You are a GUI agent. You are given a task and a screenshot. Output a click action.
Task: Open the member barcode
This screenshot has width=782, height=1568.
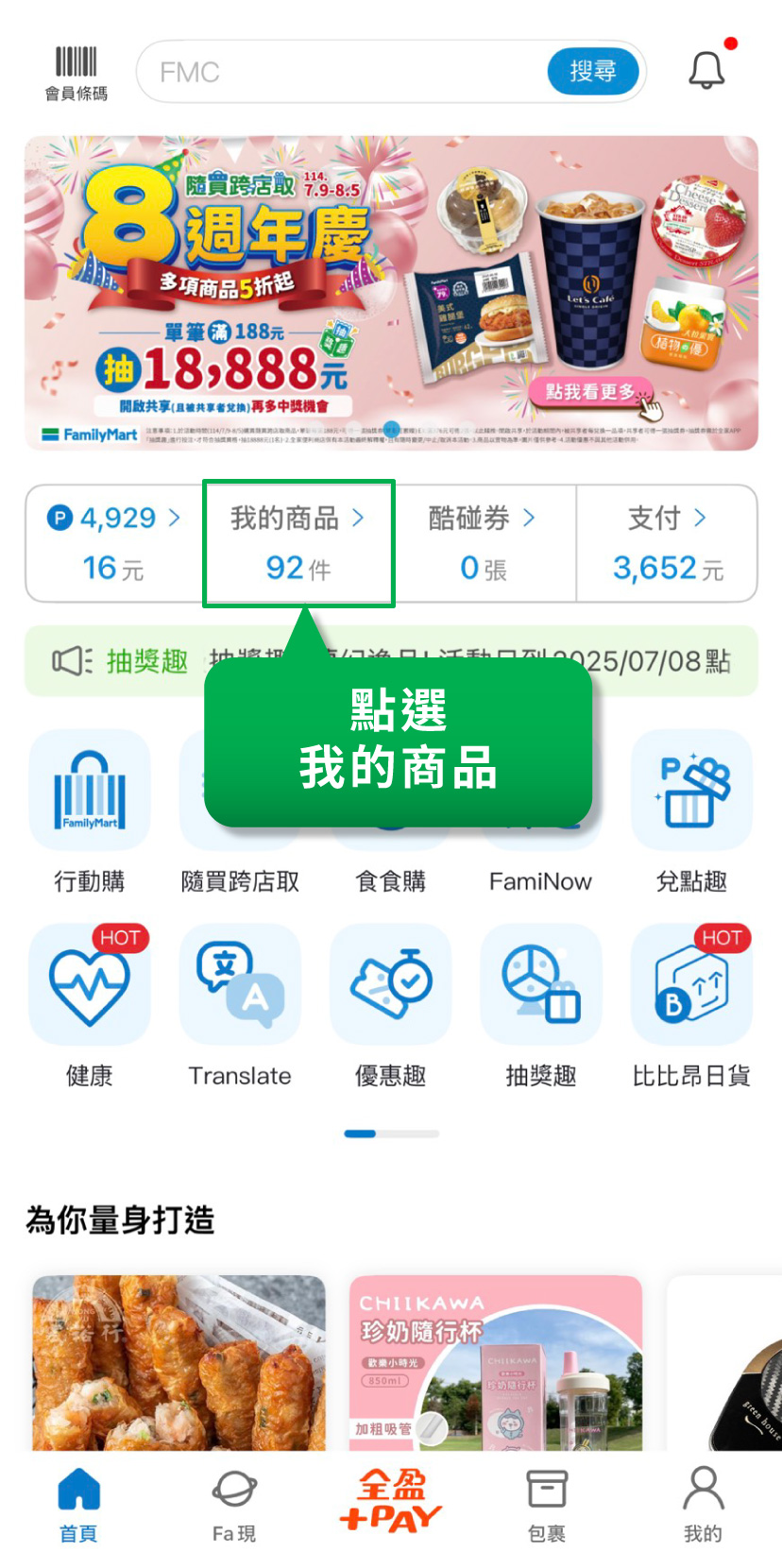click(x=76, y=73)
